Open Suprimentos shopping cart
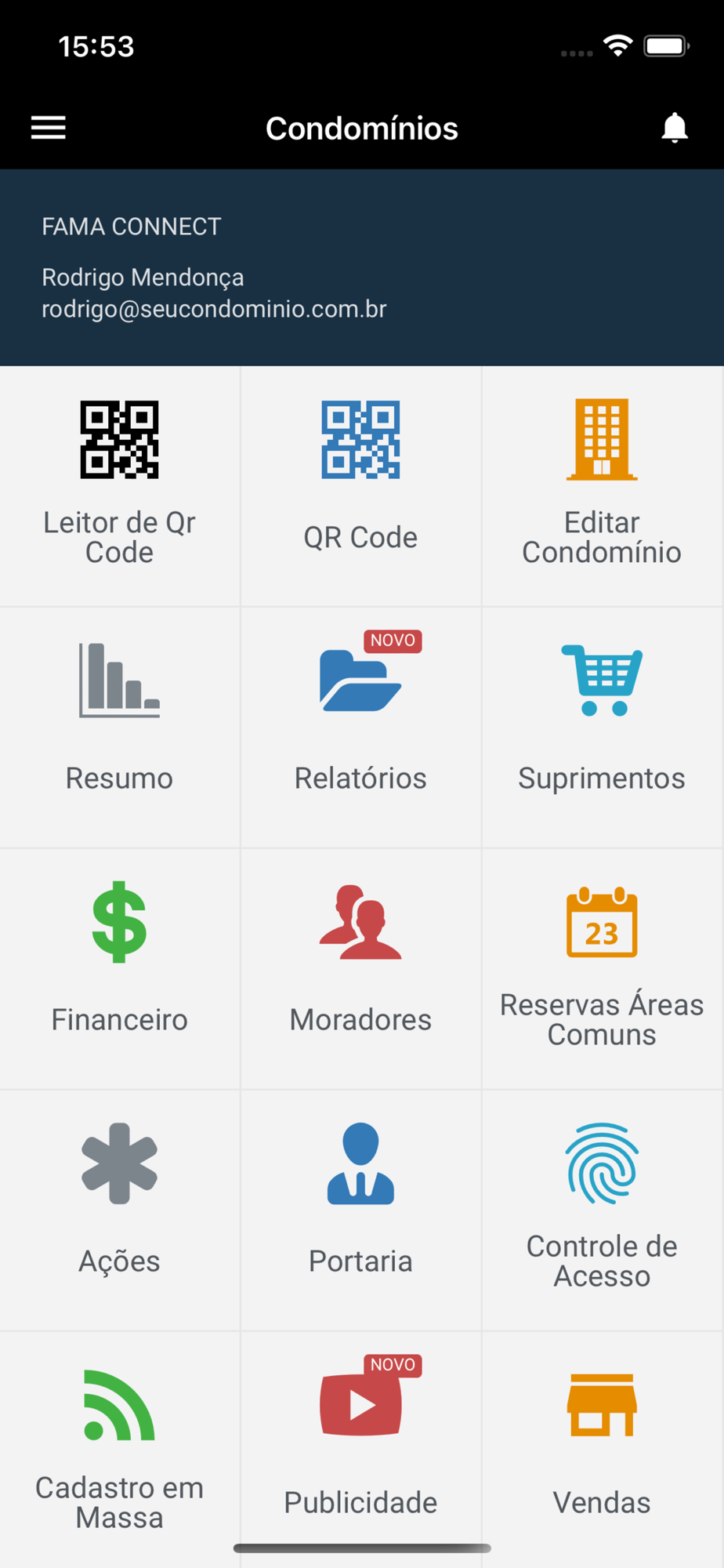The width and height of the screenshot is (724, 1568). 602,727
